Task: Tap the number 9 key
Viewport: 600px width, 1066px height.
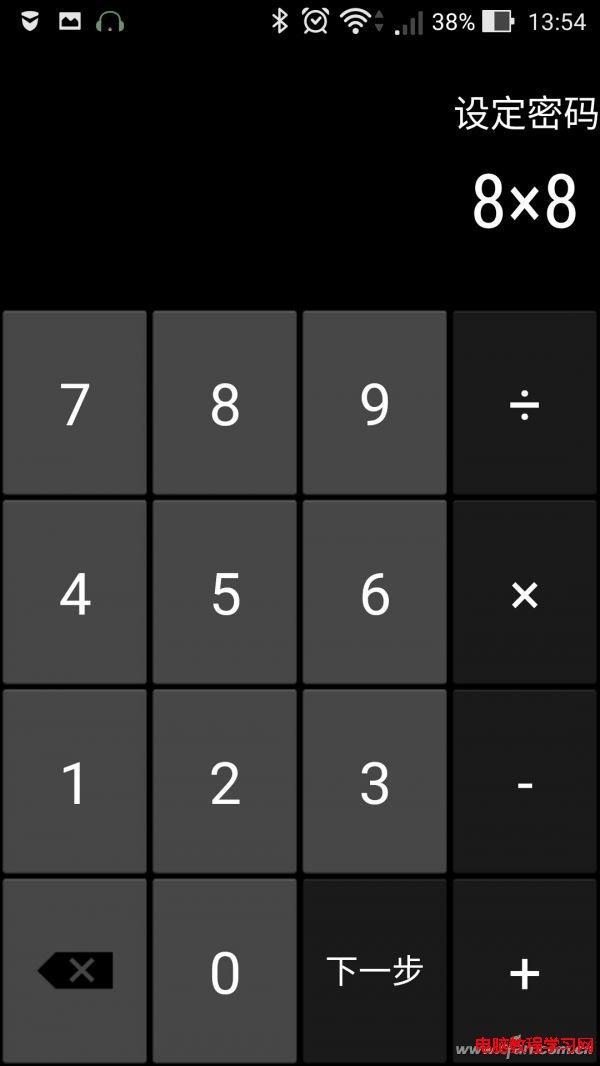Action: [x=375, y=403]
